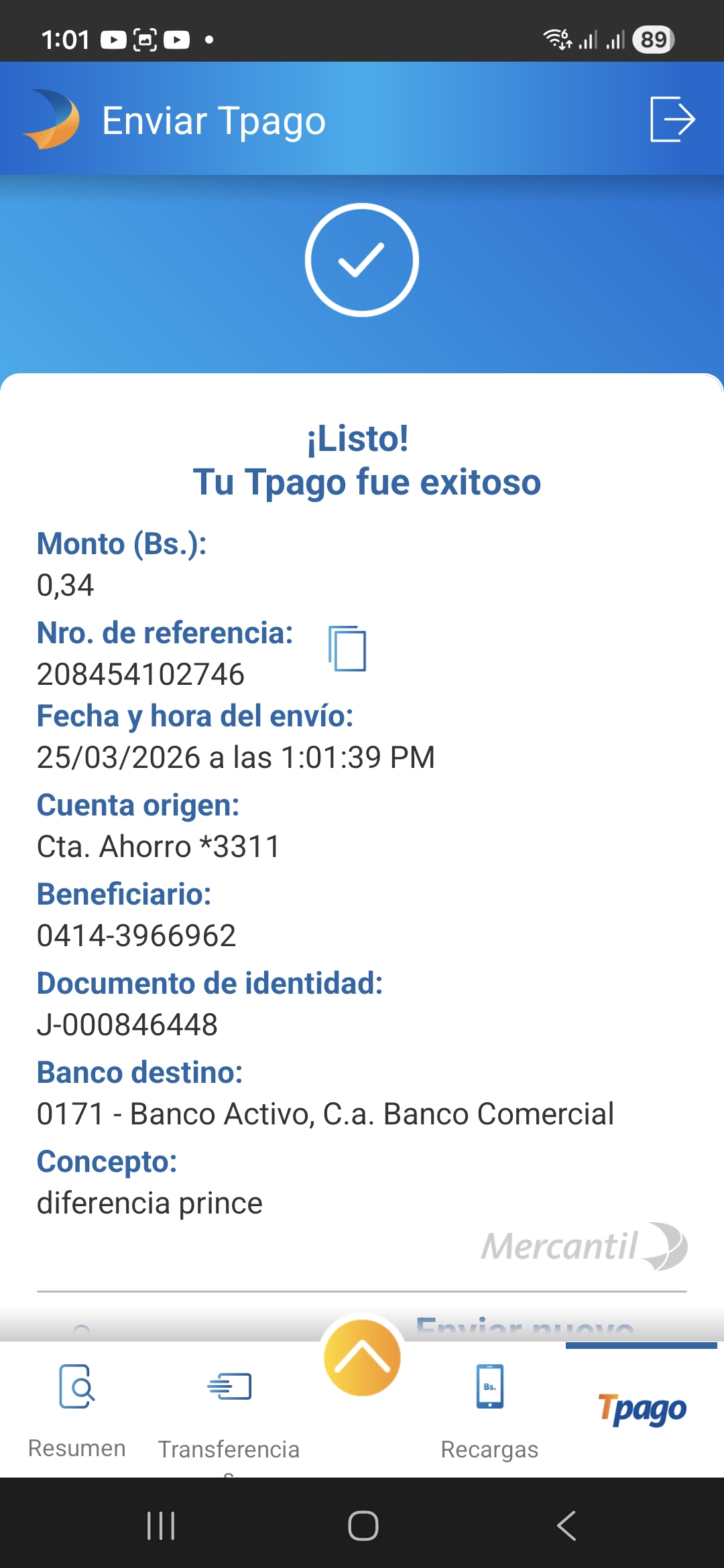Viewport: 724px width, 1568px height.
Task: Select the Tpago tab
Action: point(642,1409)
